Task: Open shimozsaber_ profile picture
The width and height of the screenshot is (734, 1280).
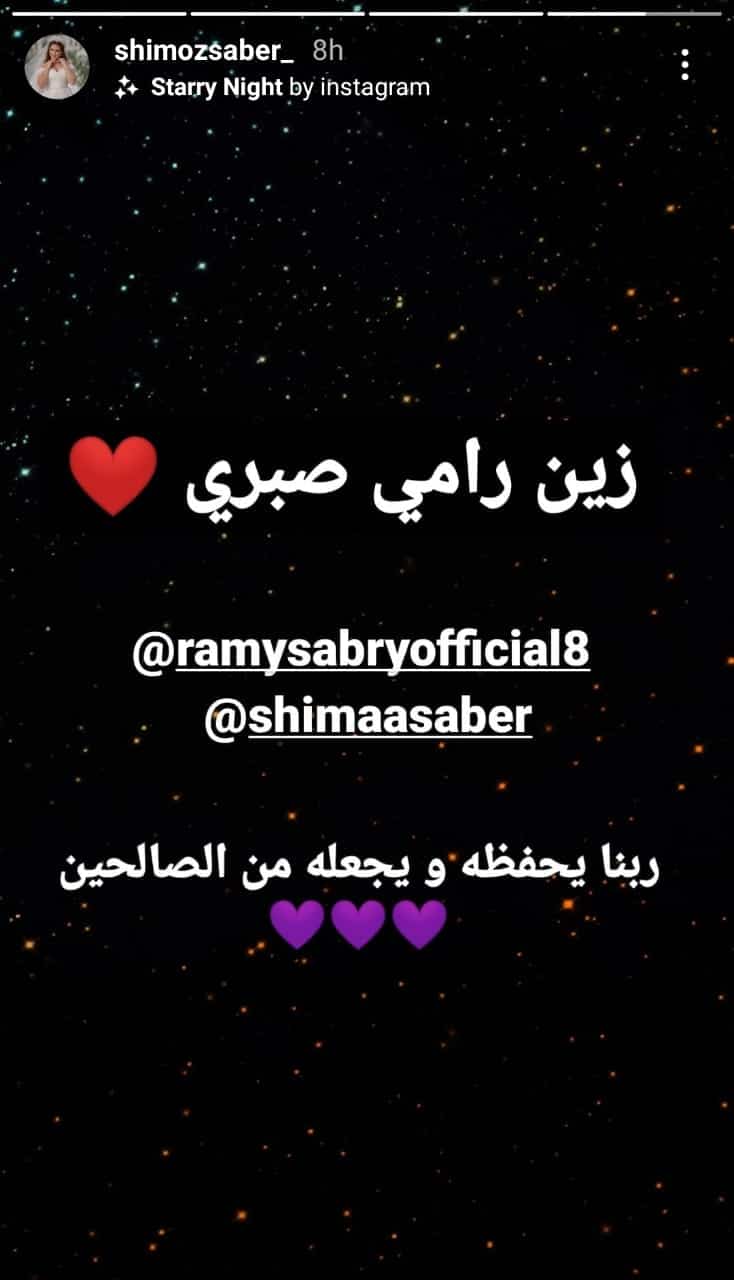Action: click(x=56, y=66)
